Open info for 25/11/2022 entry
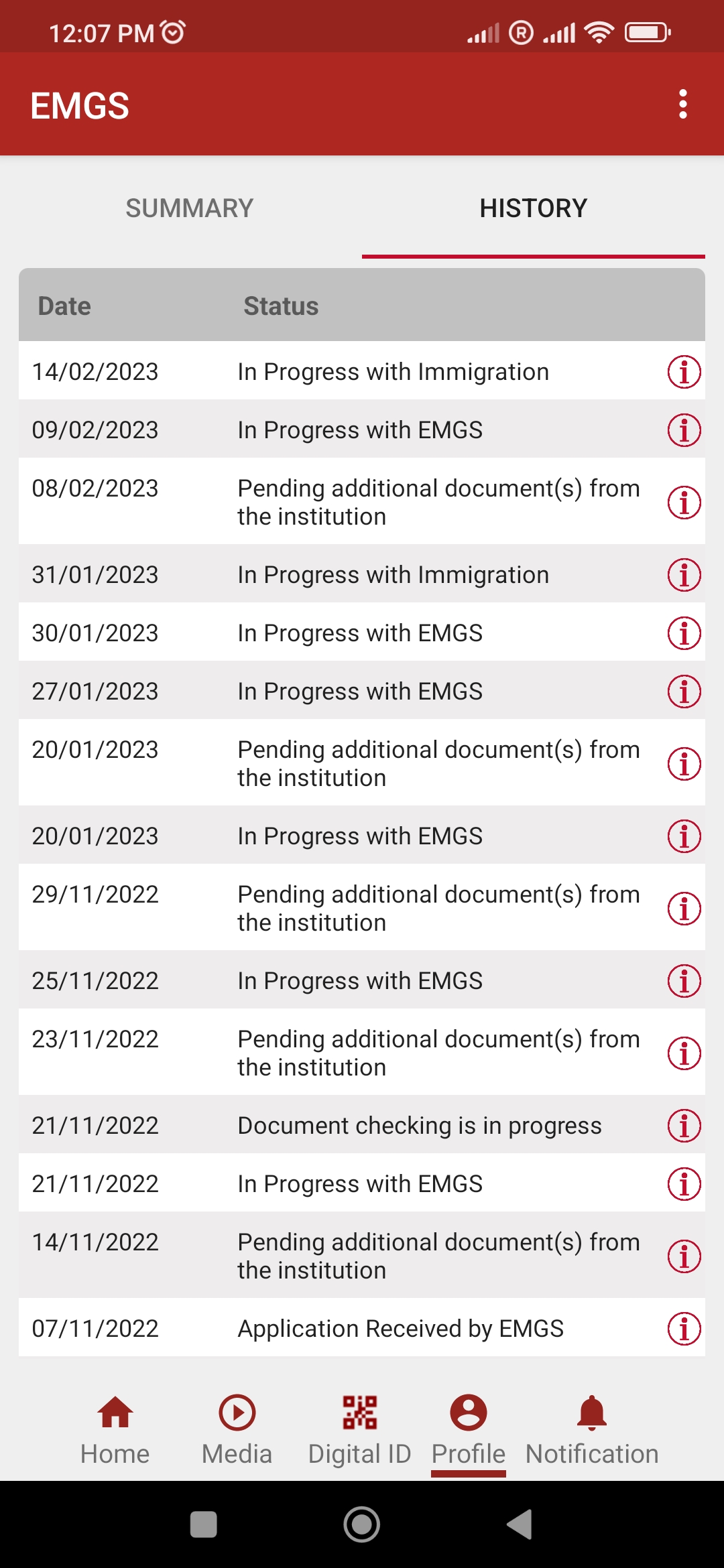Screen dimensions: 724x1568 click(684, 981)
